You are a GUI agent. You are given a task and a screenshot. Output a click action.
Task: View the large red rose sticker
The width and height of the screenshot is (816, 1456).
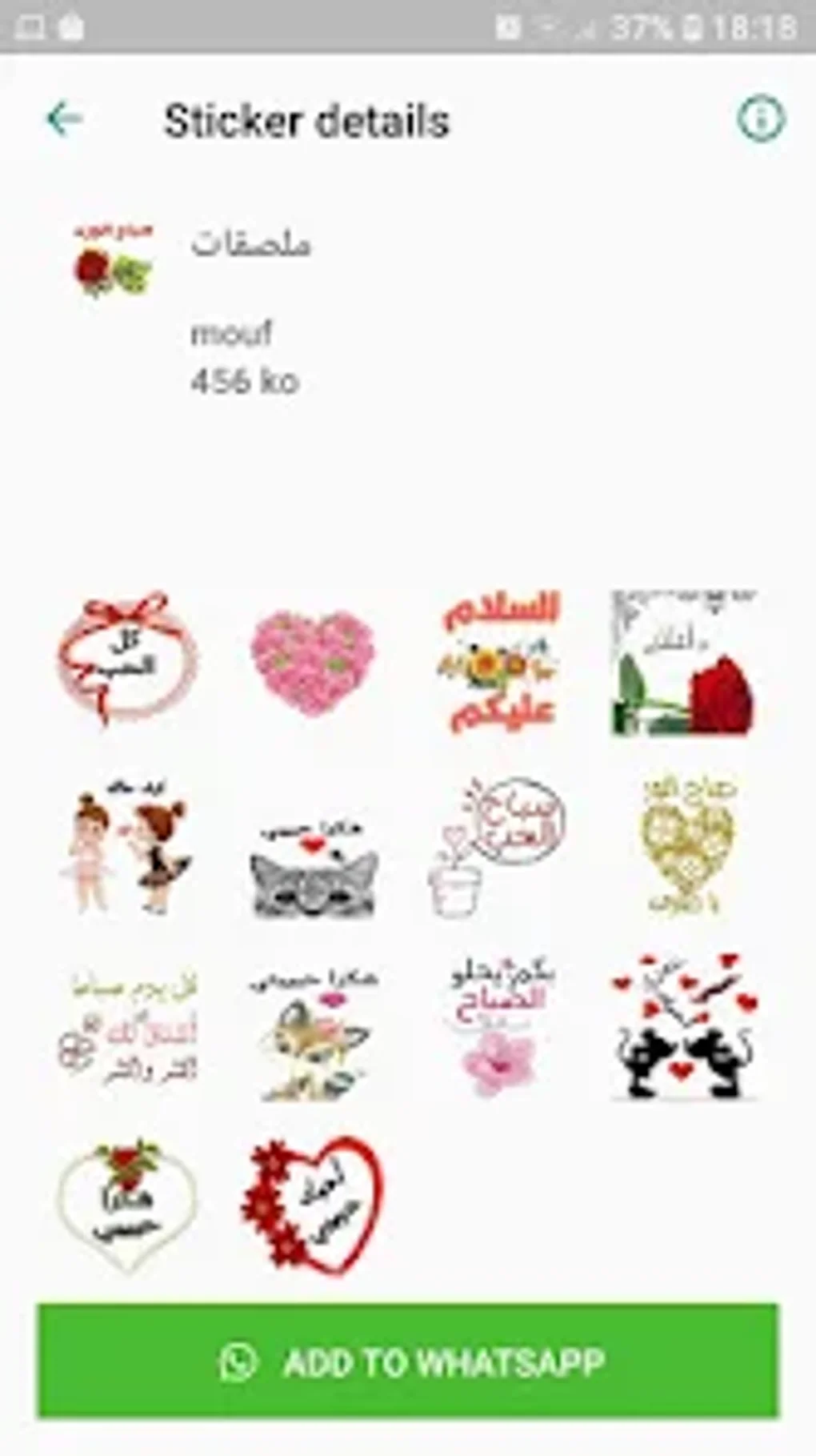click(683, 664)
